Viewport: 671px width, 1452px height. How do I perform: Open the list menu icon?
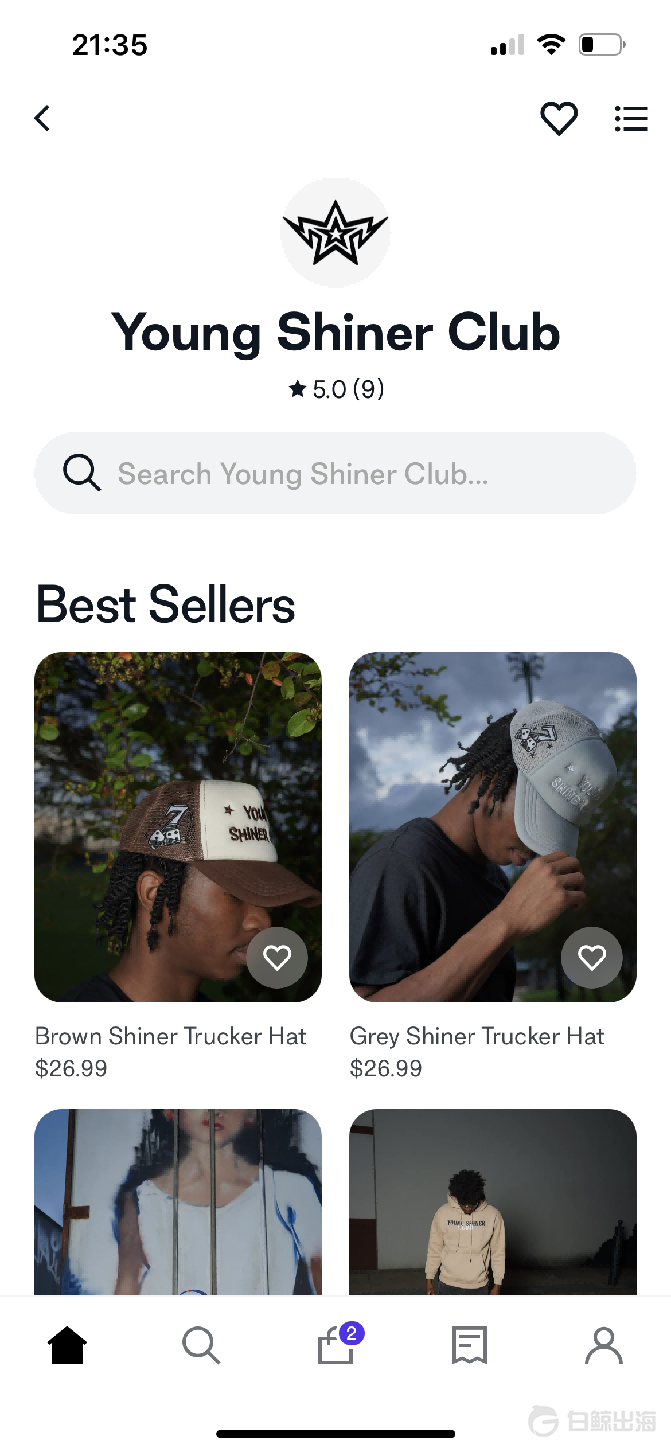point(631,118)
